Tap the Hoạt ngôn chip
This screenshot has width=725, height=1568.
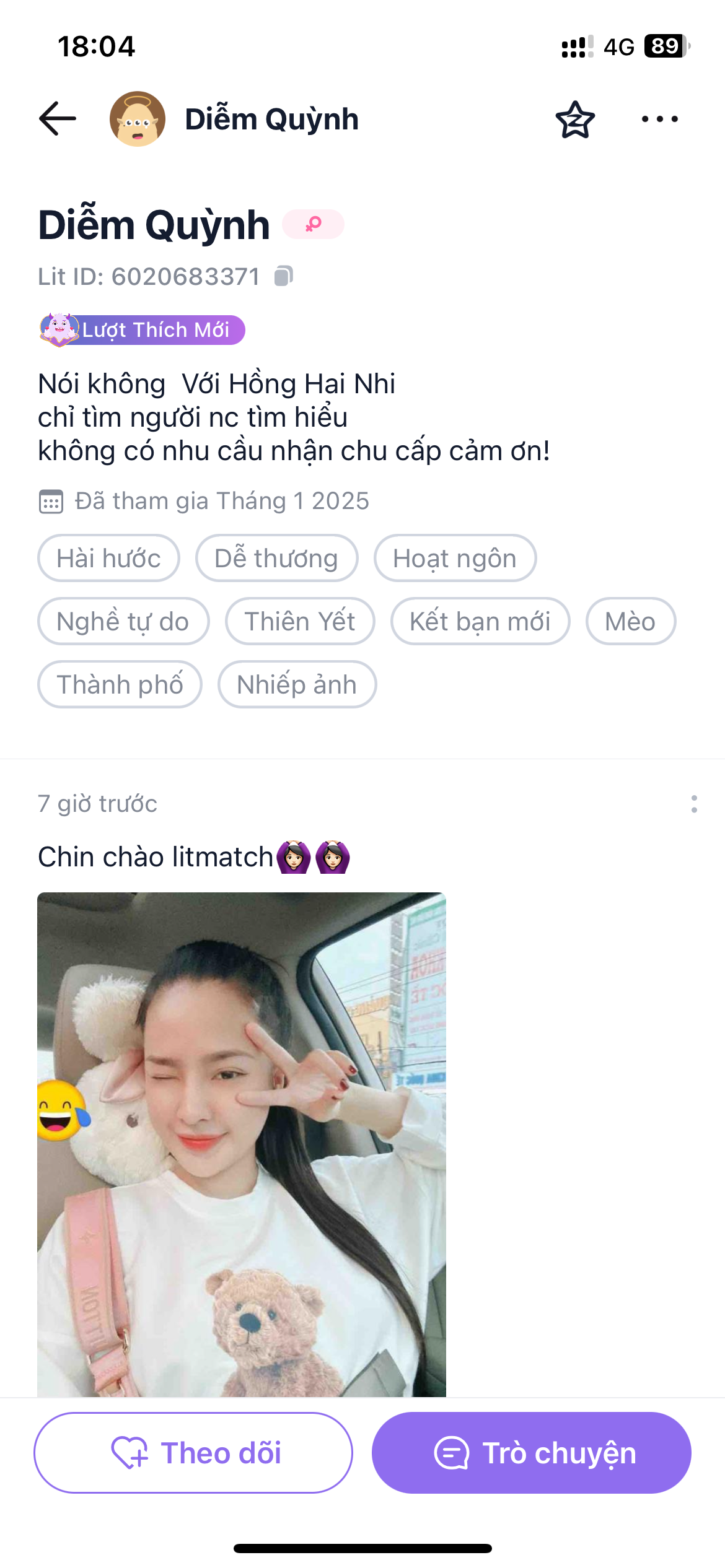454,559
